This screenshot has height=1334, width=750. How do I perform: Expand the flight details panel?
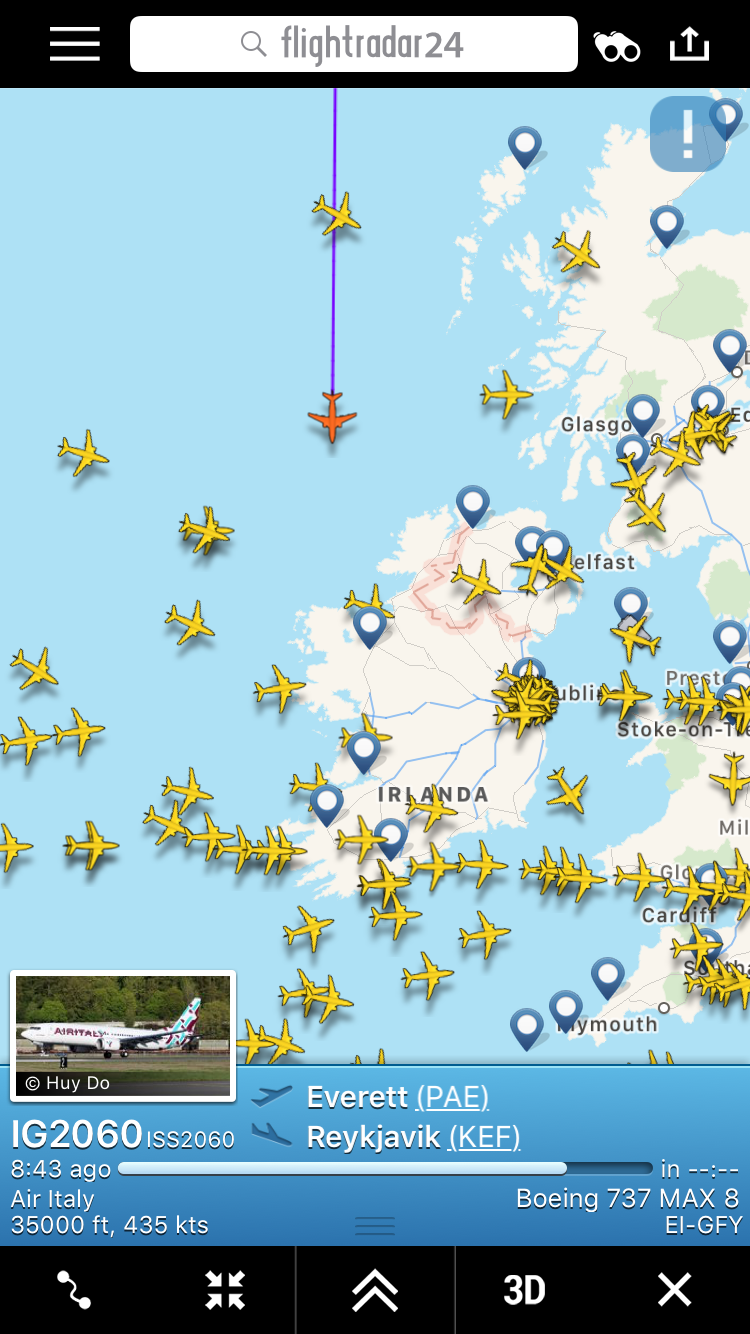(375, 1290)
